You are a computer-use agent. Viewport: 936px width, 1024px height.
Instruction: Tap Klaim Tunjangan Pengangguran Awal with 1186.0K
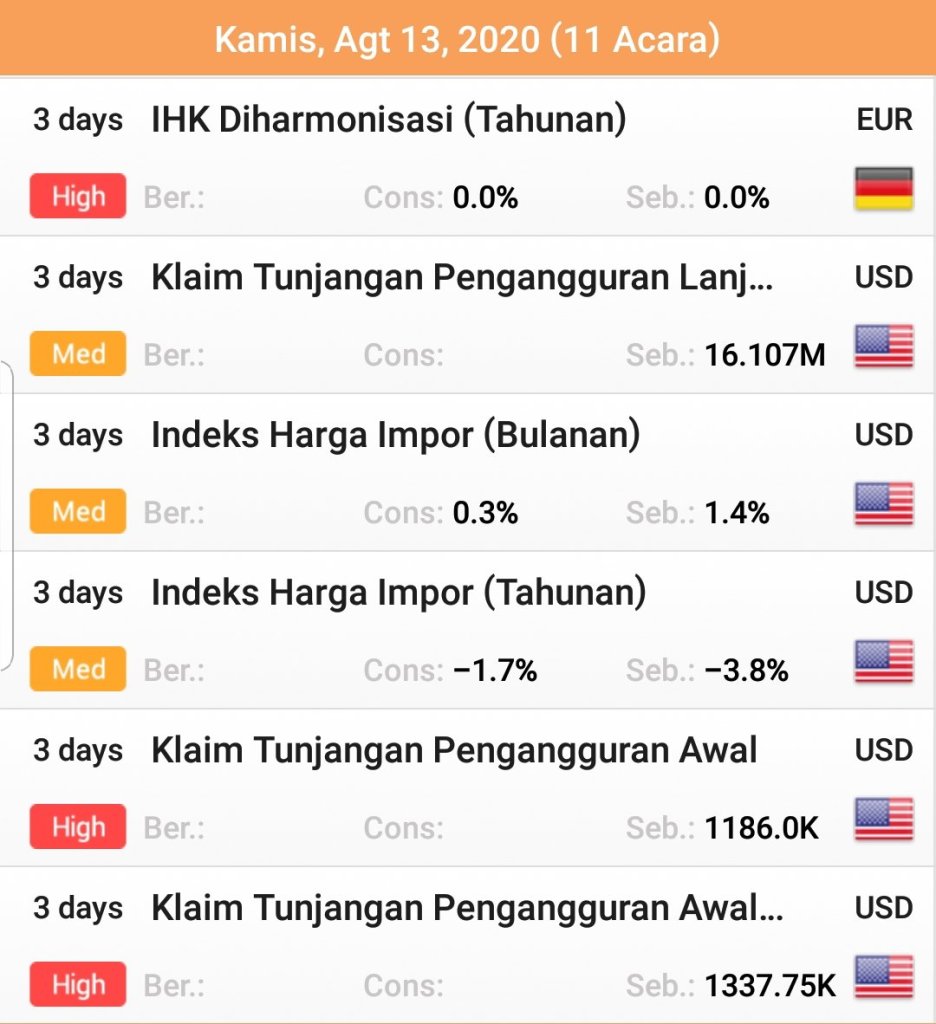[x=454, y=751]
